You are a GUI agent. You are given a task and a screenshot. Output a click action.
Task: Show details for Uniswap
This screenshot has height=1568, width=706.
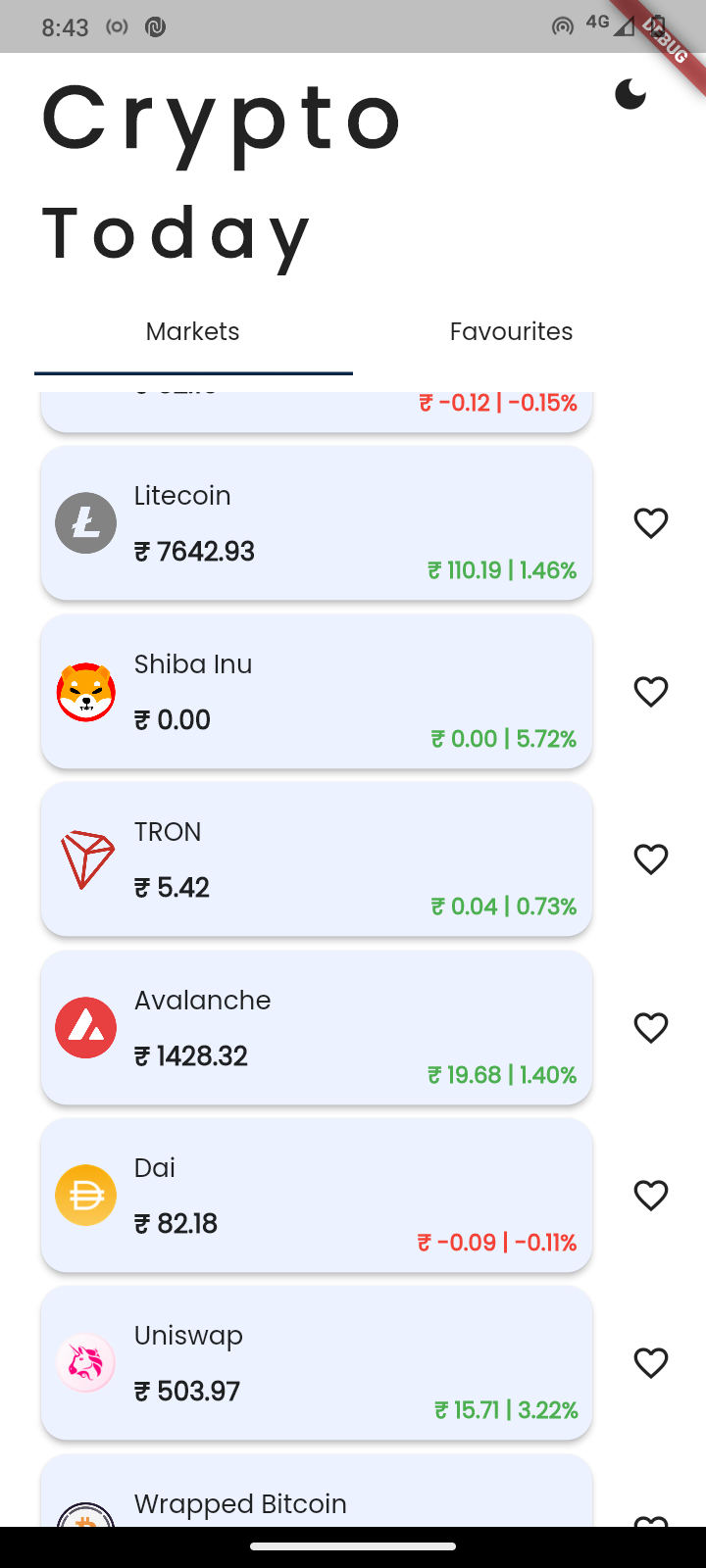click(316, 1363)
